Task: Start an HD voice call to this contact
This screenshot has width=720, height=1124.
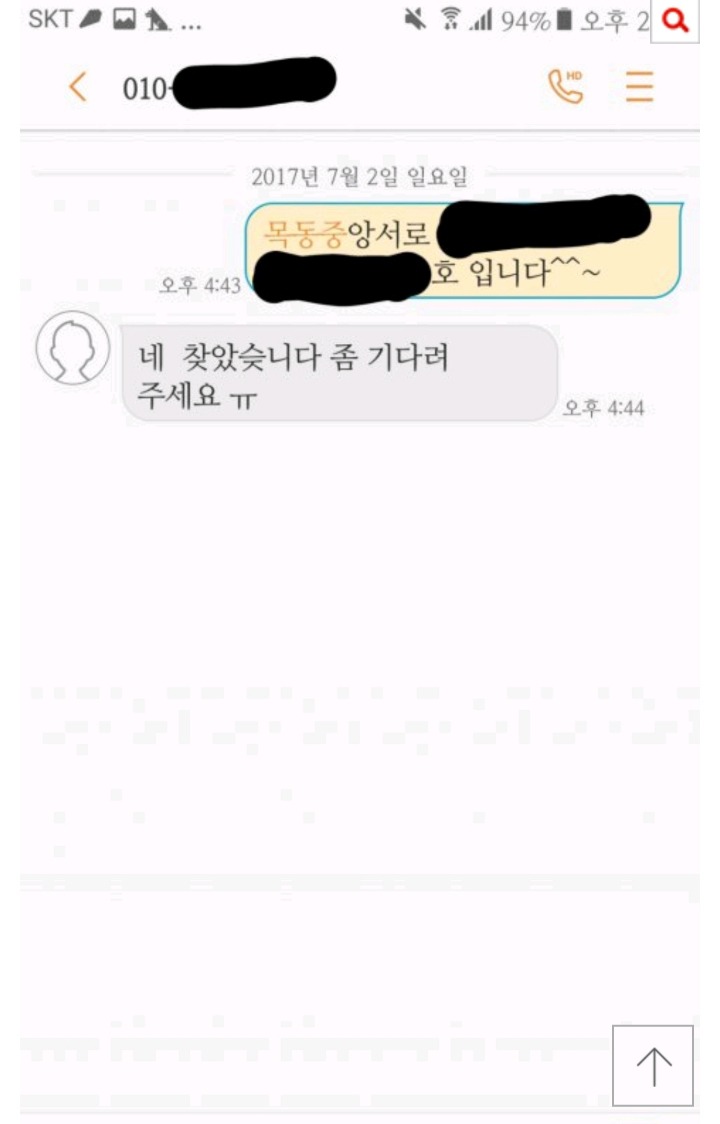Action: (567, 87)
